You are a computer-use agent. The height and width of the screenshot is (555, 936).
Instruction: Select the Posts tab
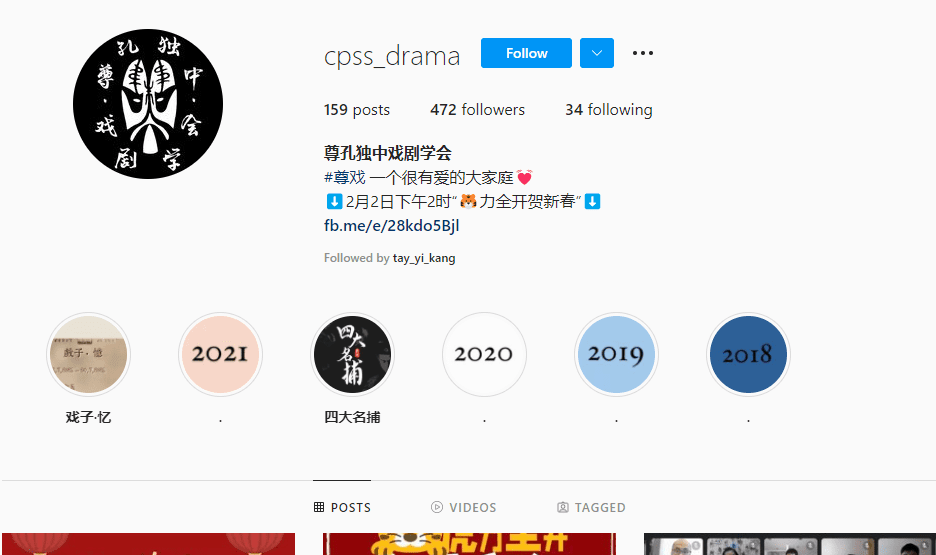[x=342, y=508]
